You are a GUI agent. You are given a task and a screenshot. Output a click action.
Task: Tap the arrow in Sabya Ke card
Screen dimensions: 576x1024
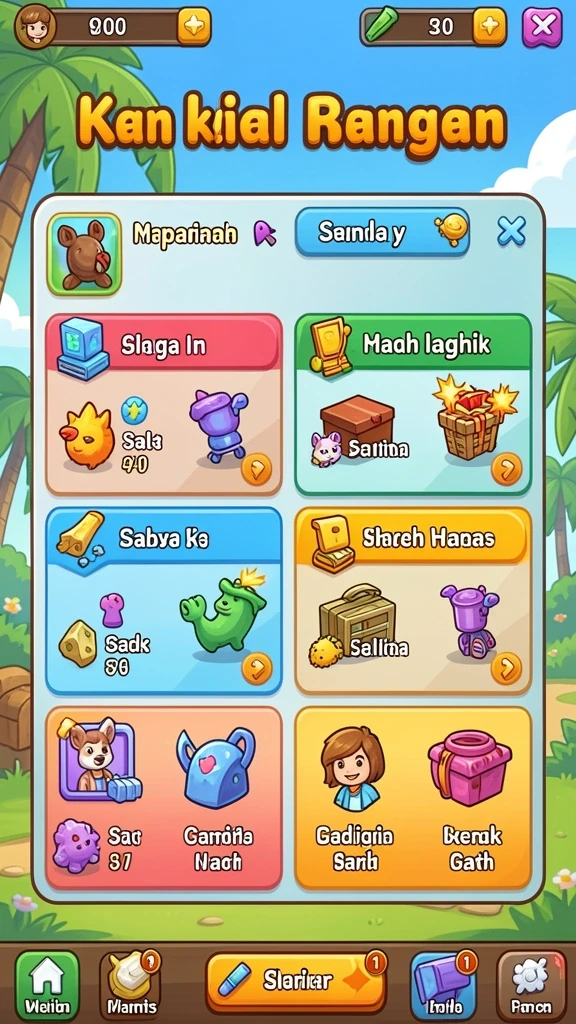click(x=257, y=668)
